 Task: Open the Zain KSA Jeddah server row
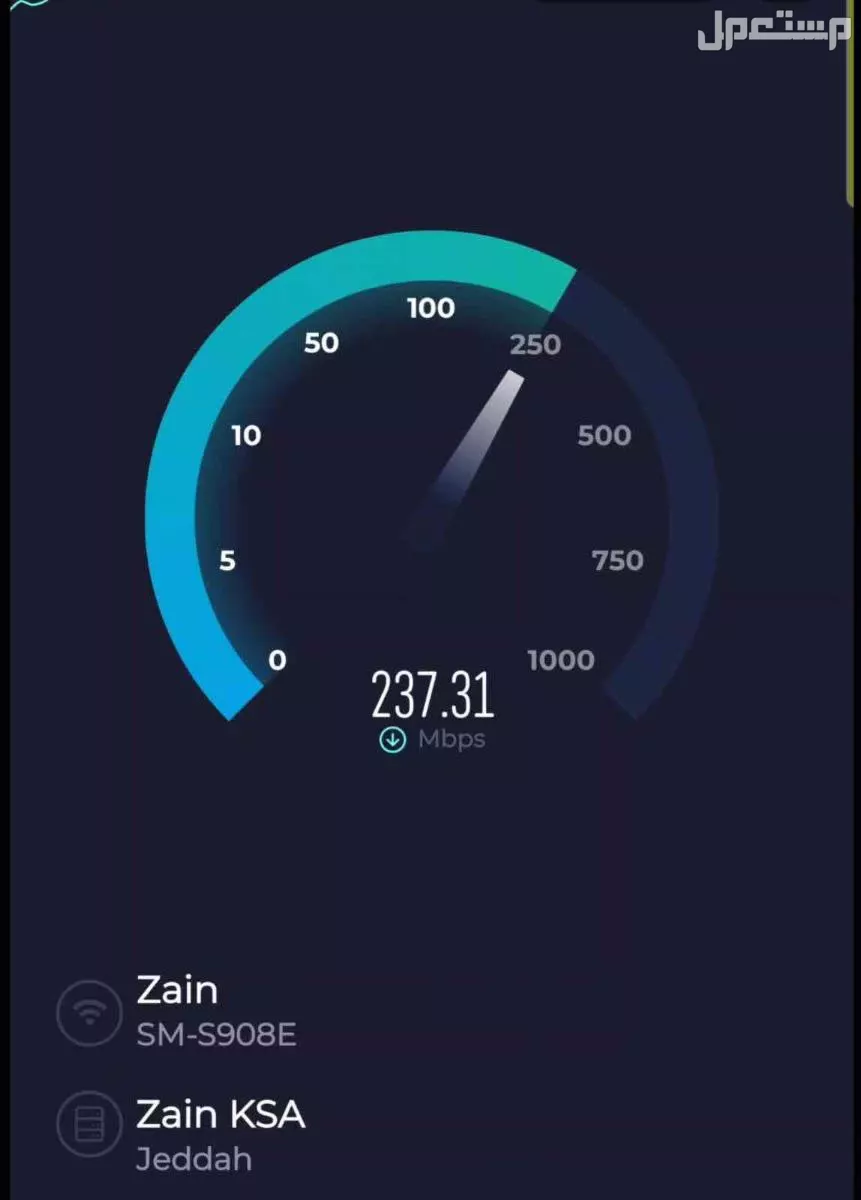pos(220,1133)
